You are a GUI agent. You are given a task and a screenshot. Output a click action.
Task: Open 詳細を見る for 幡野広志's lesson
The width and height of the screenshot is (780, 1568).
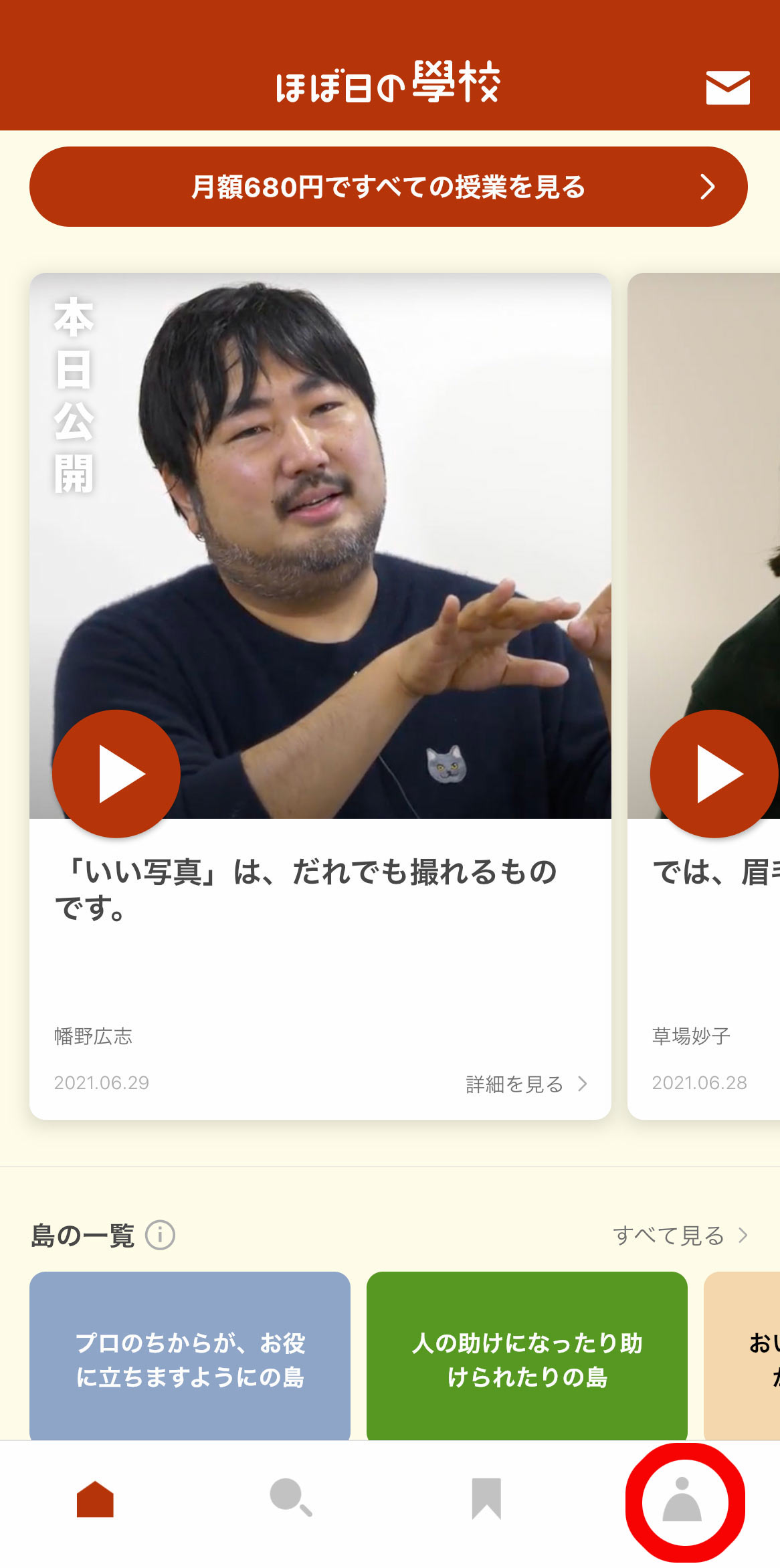[x=526, y=1084]
